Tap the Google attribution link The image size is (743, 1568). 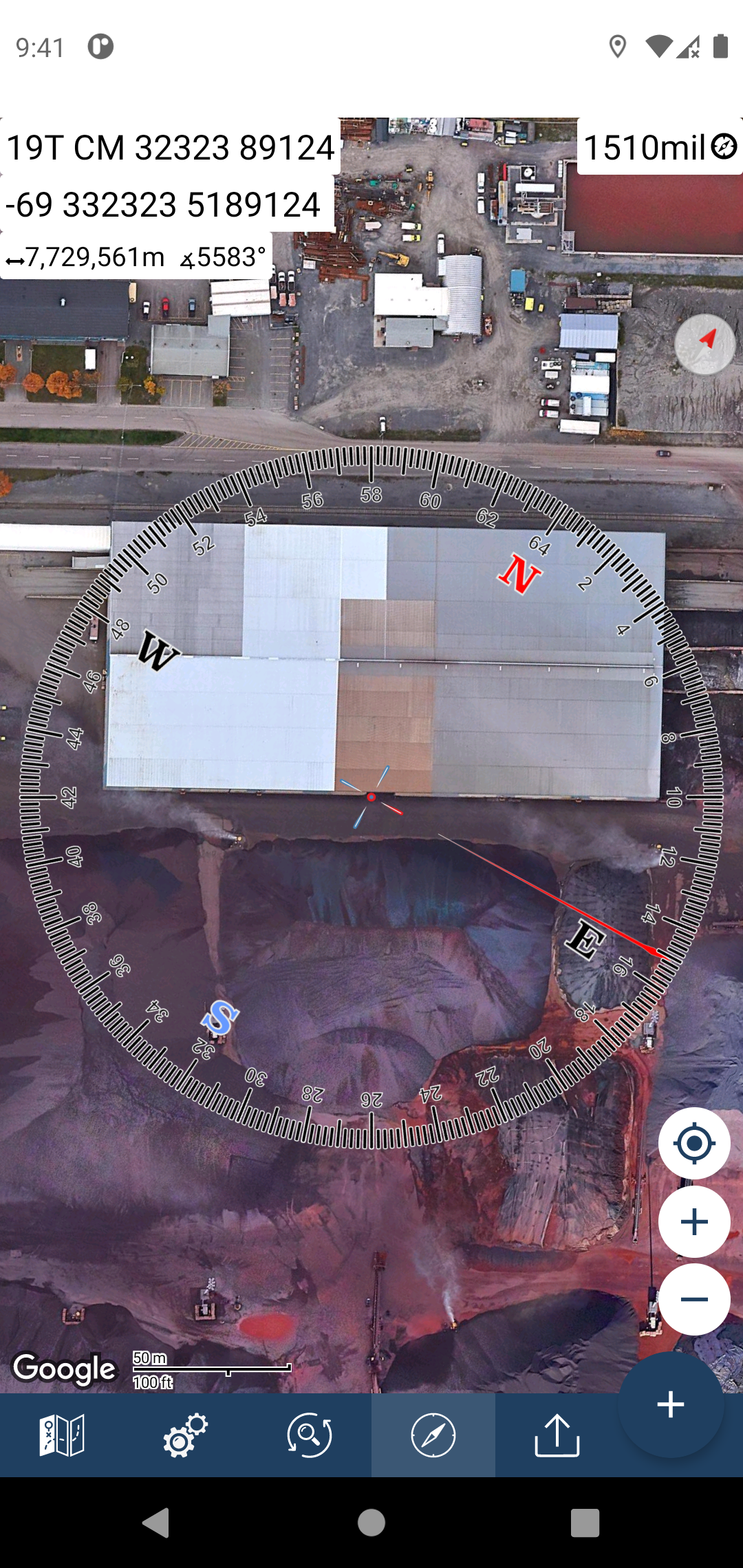65,1369
